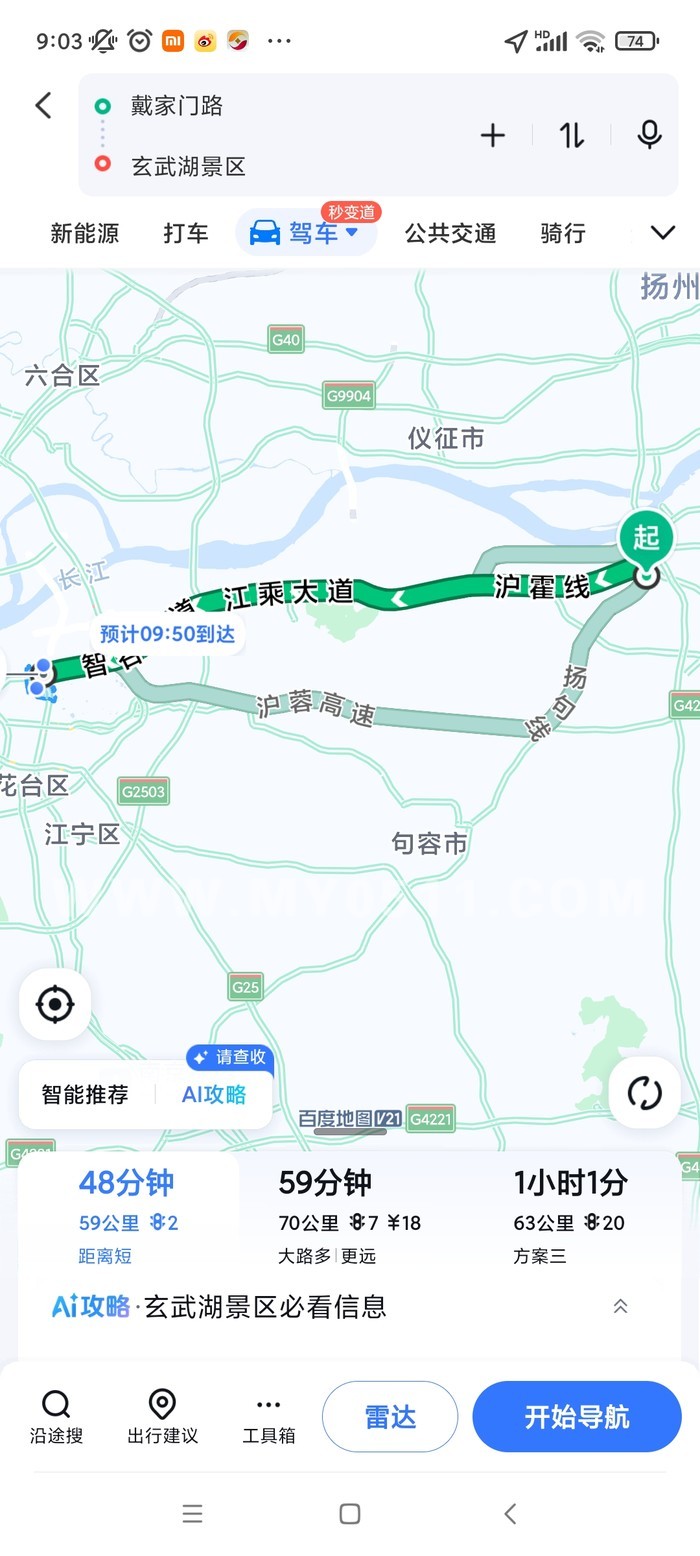Expand the 玄武湖景区必看信息 panel

pos(620,1306)
